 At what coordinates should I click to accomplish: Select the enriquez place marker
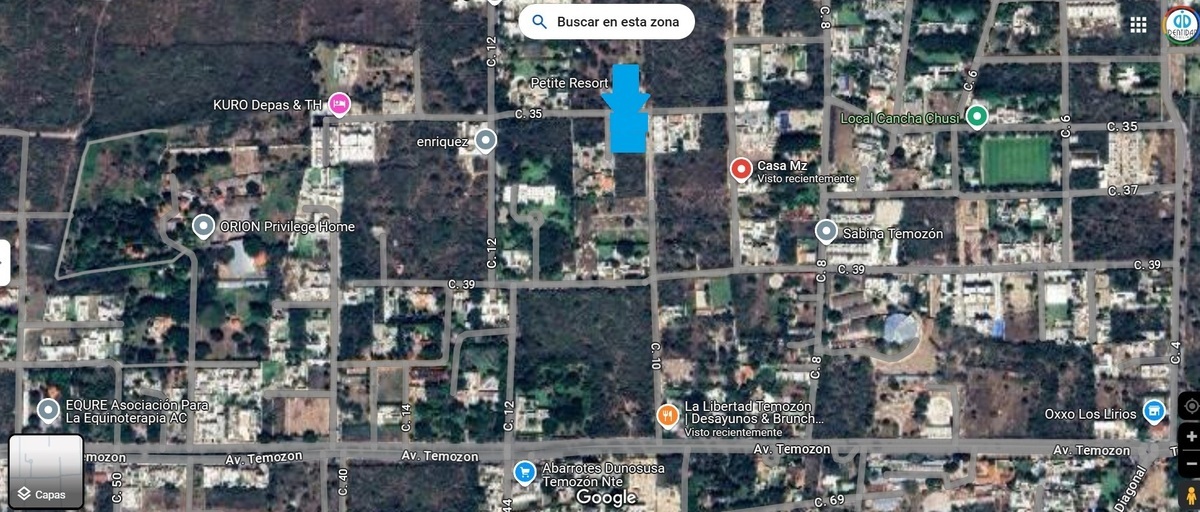coord(485,141)
